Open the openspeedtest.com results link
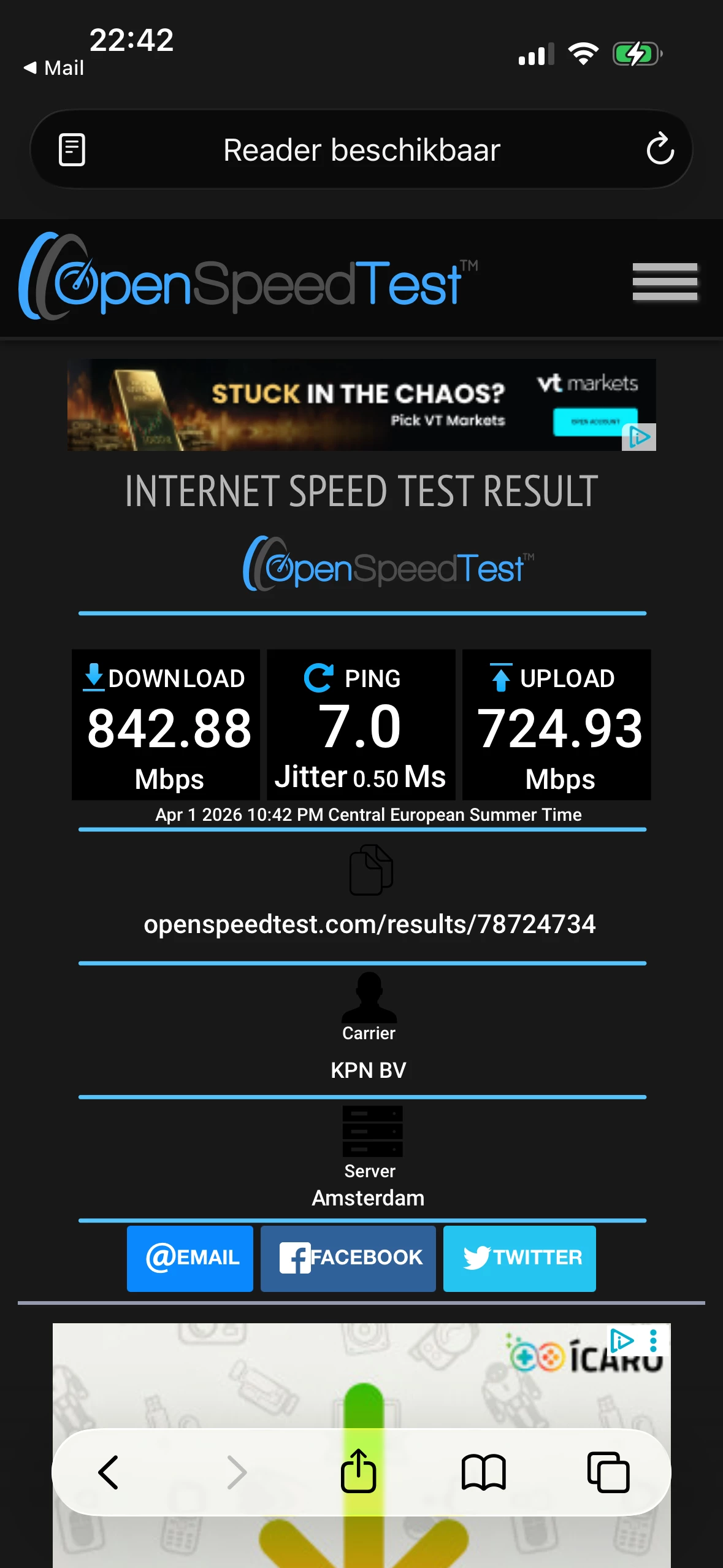Image resolution: width=723 pixels, height=1568 pixels. 369,924
